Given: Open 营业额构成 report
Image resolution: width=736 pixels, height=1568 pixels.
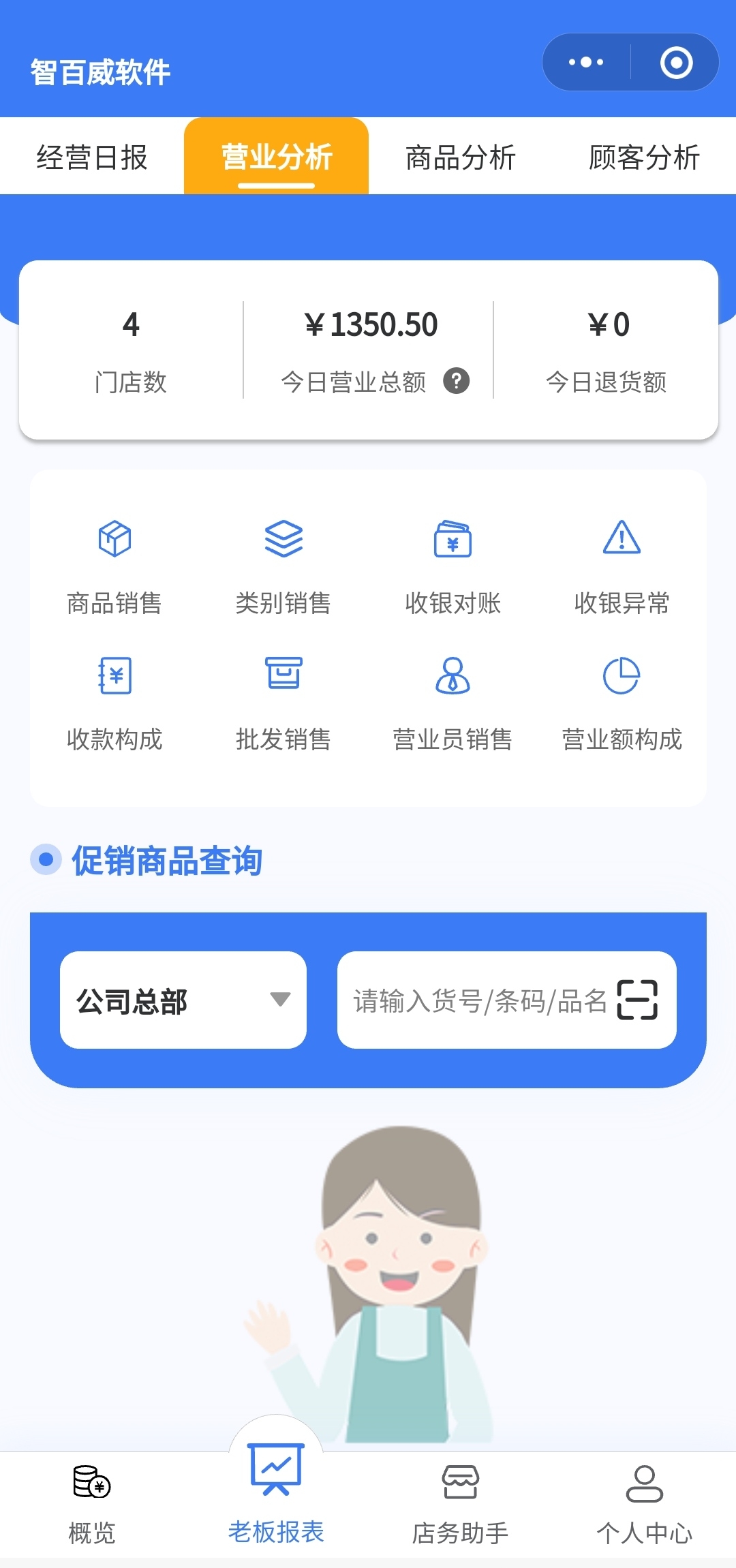Looking at the screenshot, I should pos(622,703).
